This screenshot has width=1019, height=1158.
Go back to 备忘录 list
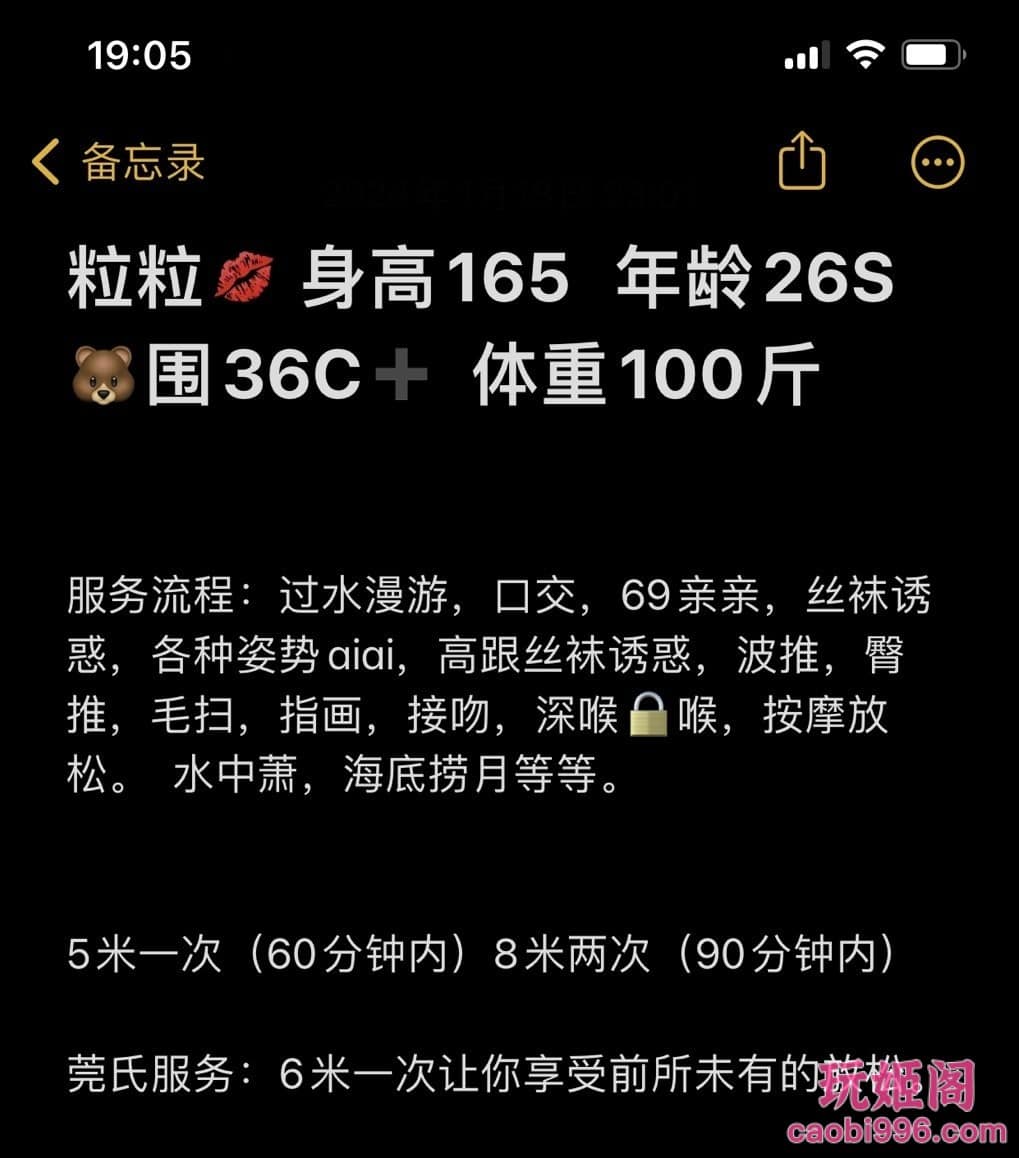(x=118, y=162)
